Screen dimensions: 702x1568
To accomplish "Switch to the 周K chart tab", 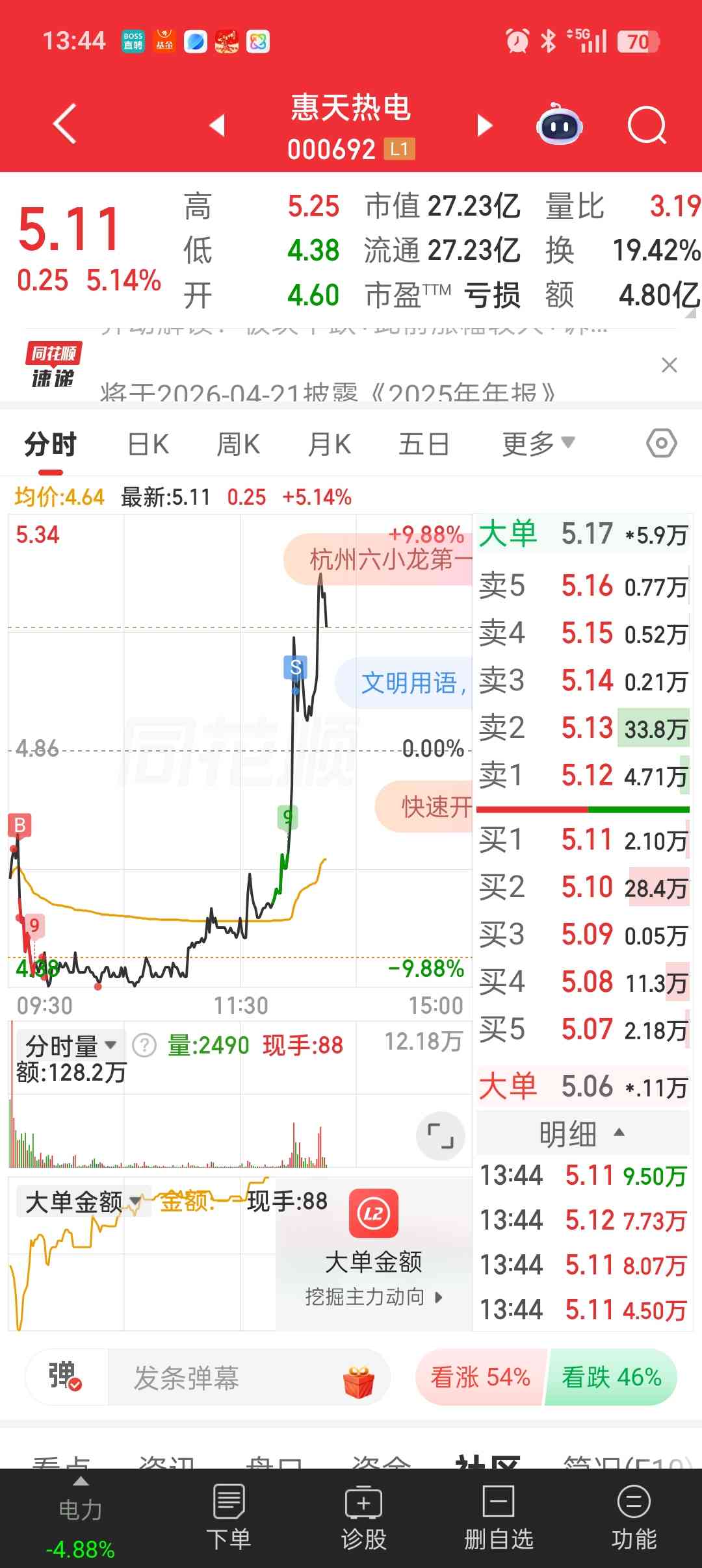I will point(238,445).
